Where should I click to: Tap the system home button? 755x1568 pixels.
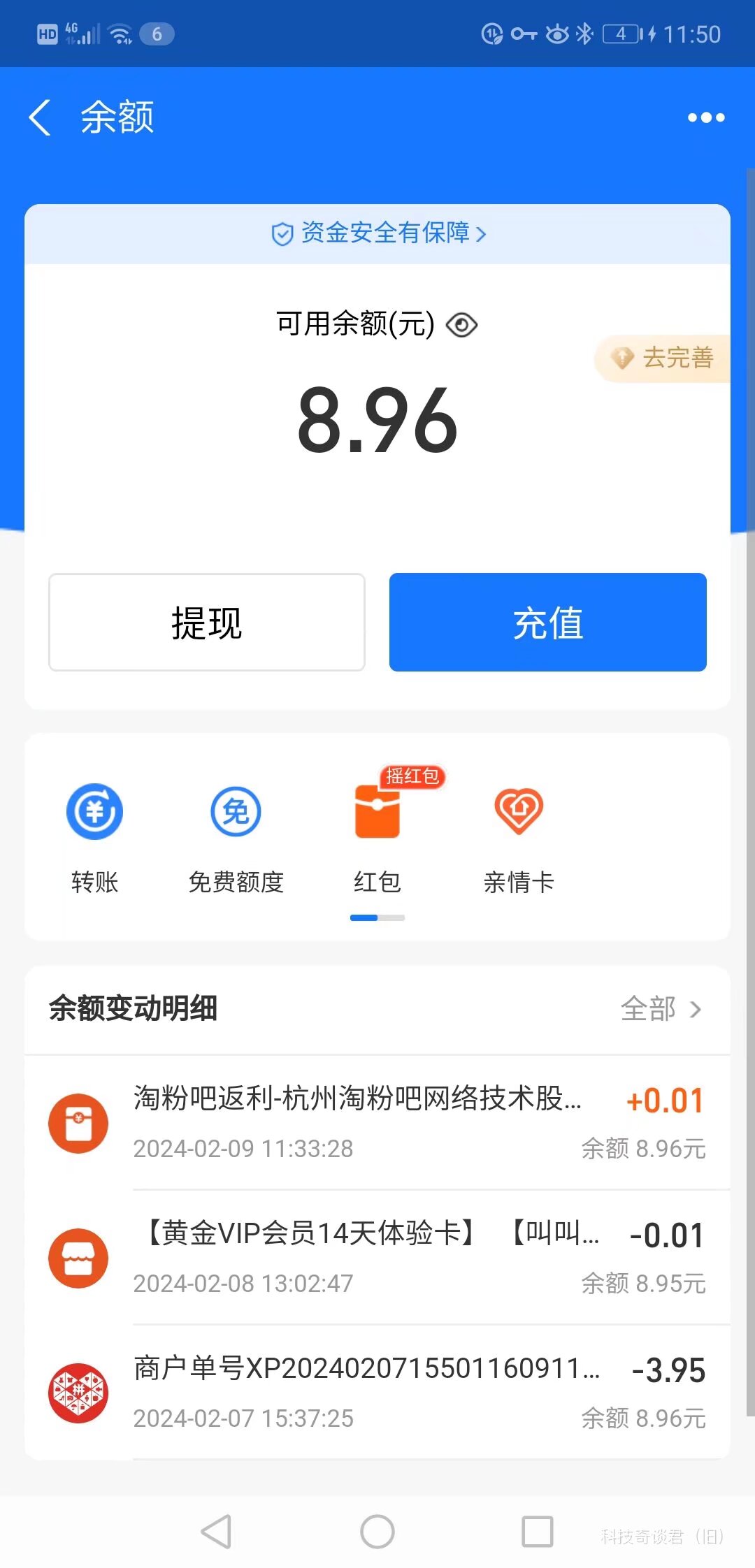click(x=377, y=1532)
